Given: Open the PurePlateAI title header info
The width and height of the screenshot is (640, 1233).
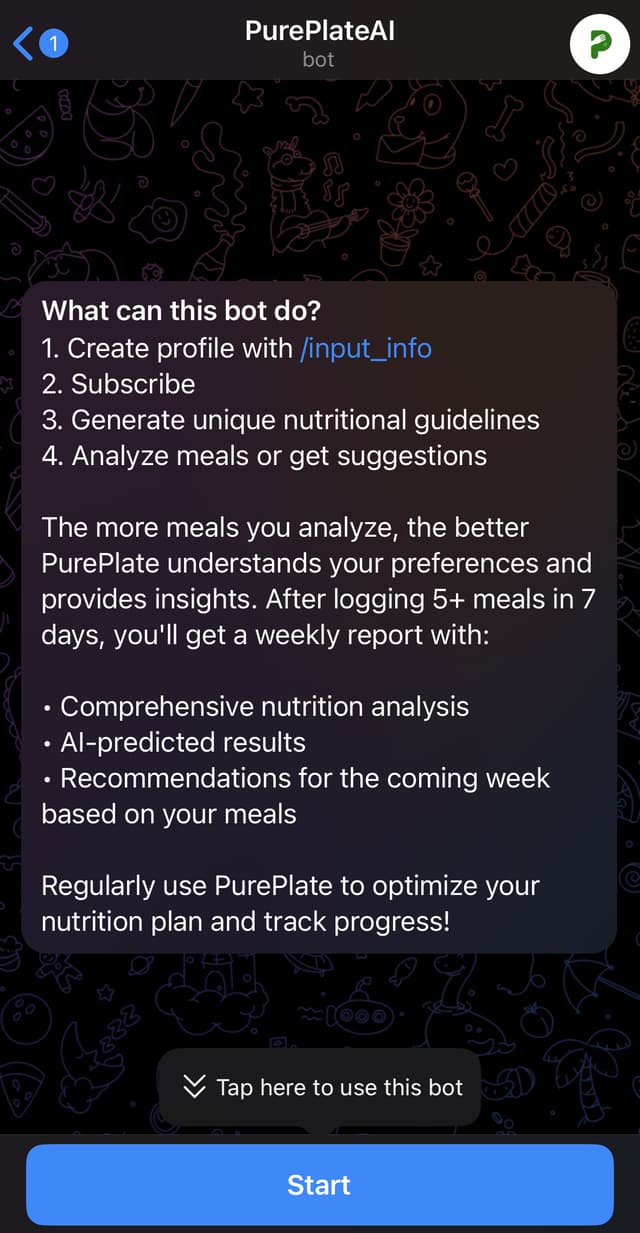Looking at the screenshot, I should coord(319,43).
